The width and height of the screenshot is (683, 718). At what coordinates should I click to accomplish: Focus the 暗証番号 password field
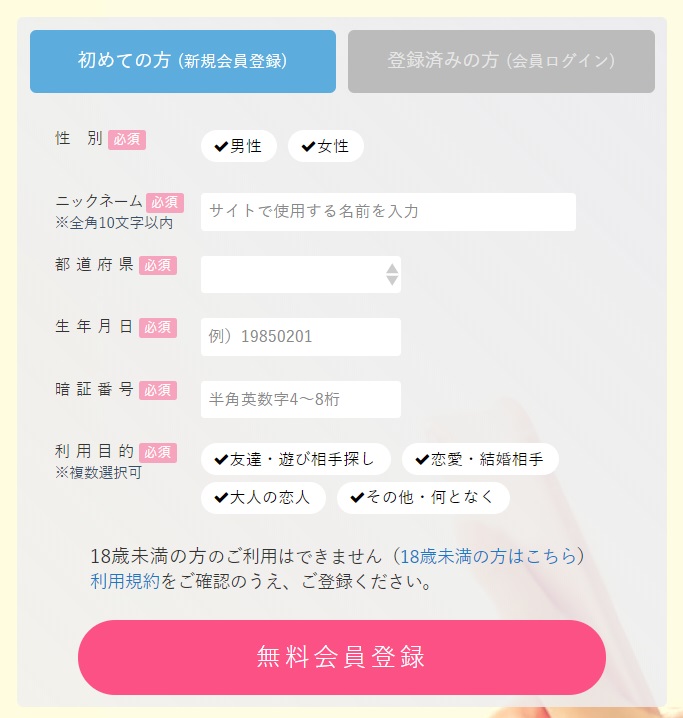tap(300, 399)
